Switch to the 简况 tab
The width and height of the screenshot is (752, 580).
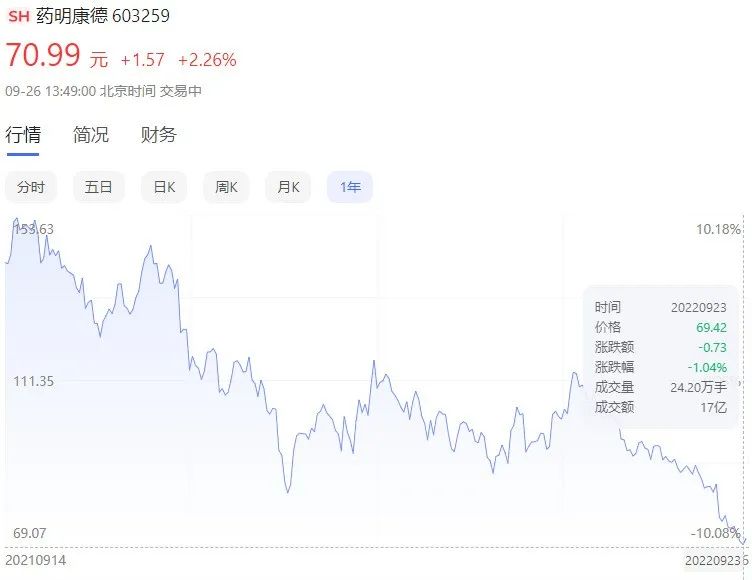(x=91, y=135)
